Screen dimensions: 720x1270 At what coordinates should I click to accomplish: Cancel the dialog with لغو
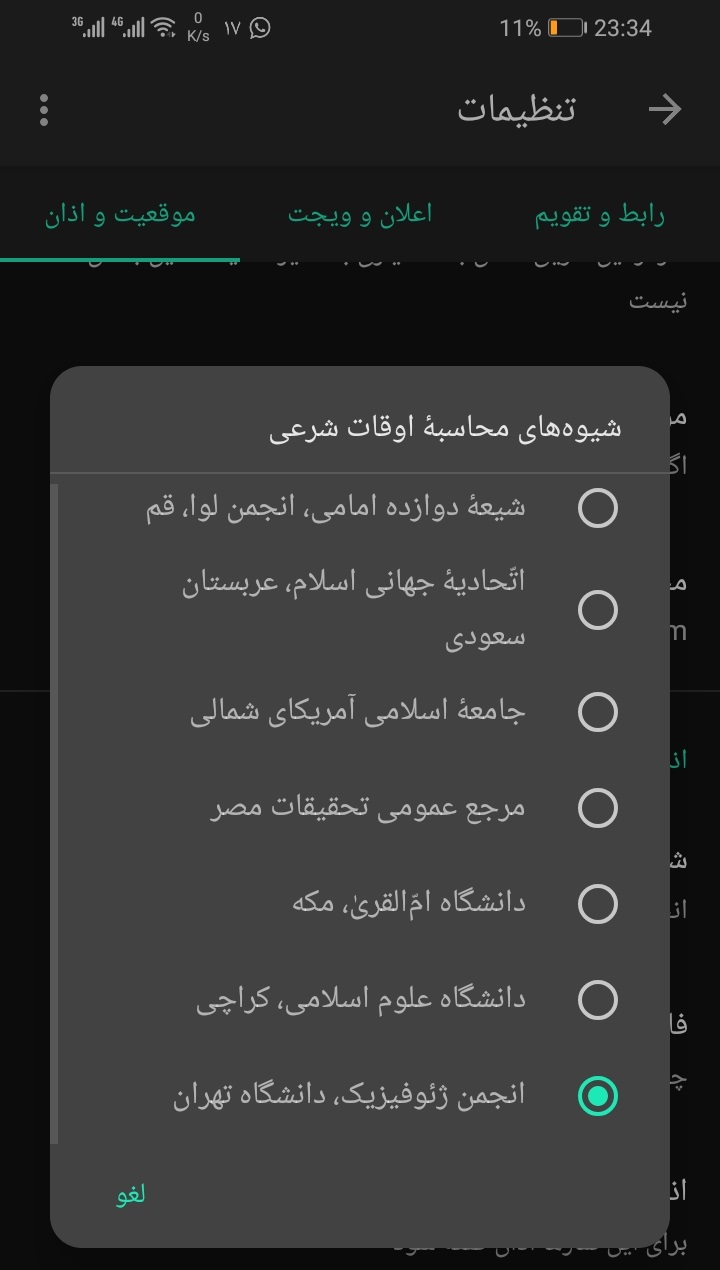[x=131, y=1194]
